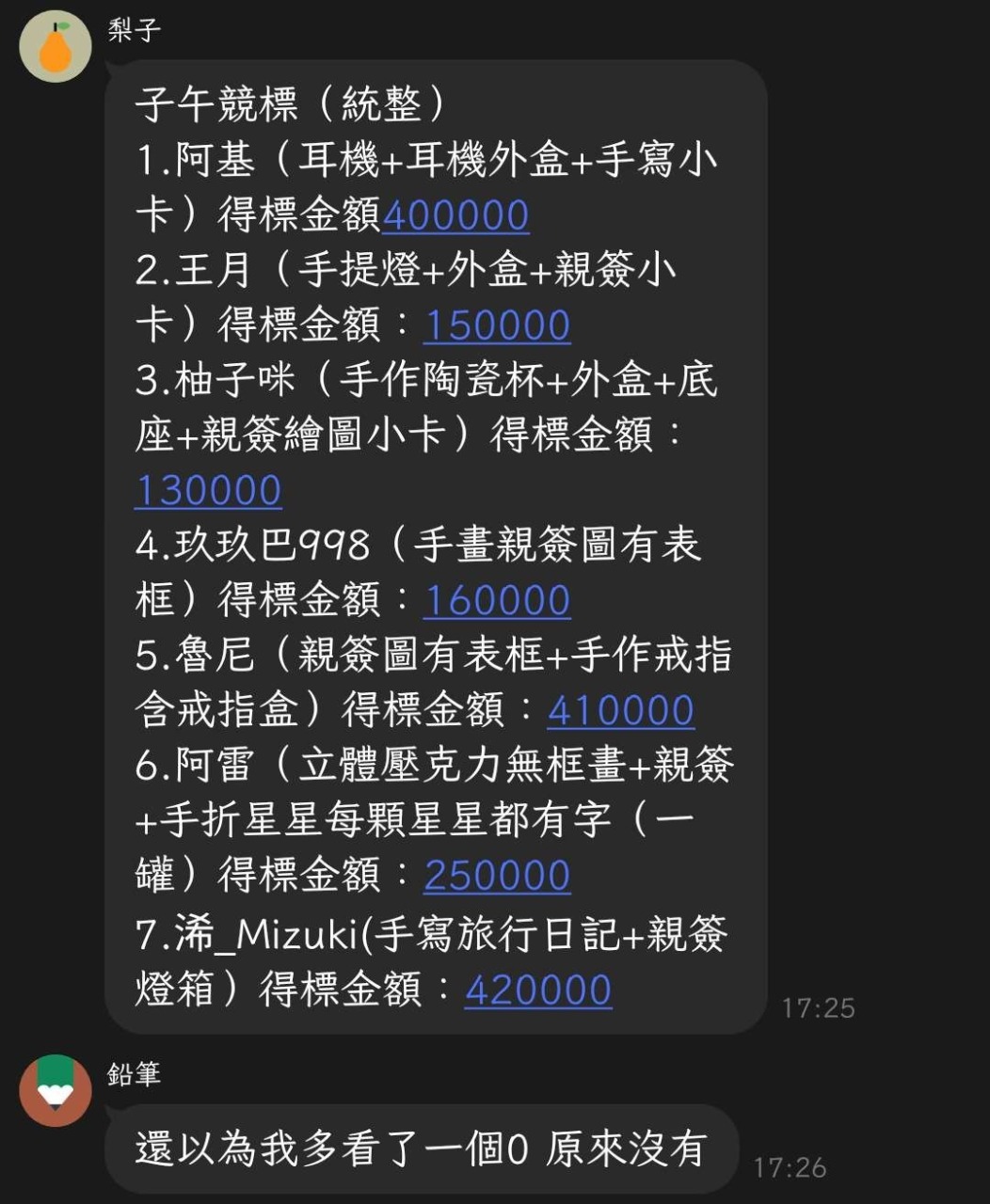Select the underlined number 160000
990x1204 pixels.
click(497, 601)
